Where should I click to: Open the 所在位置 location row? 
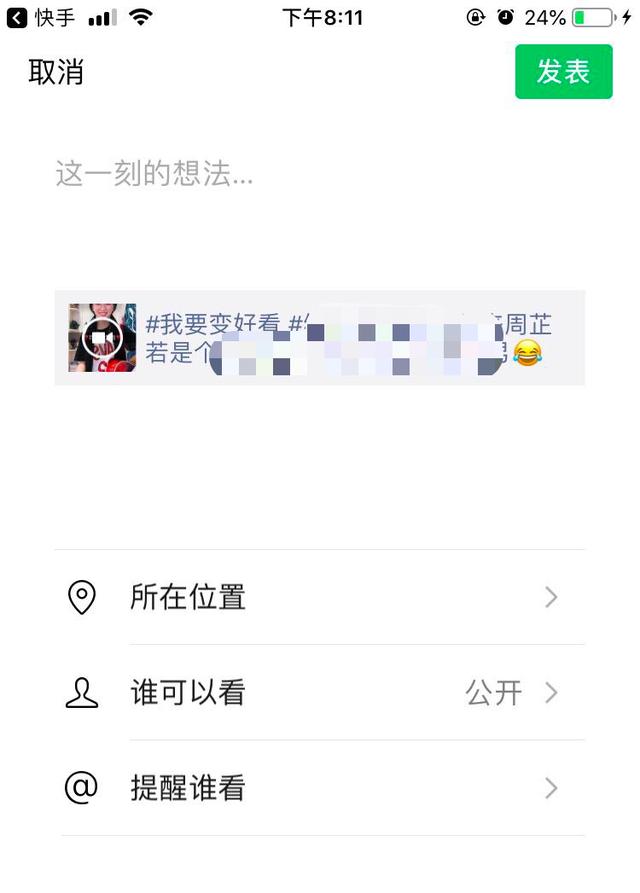[x=320, y=598]
